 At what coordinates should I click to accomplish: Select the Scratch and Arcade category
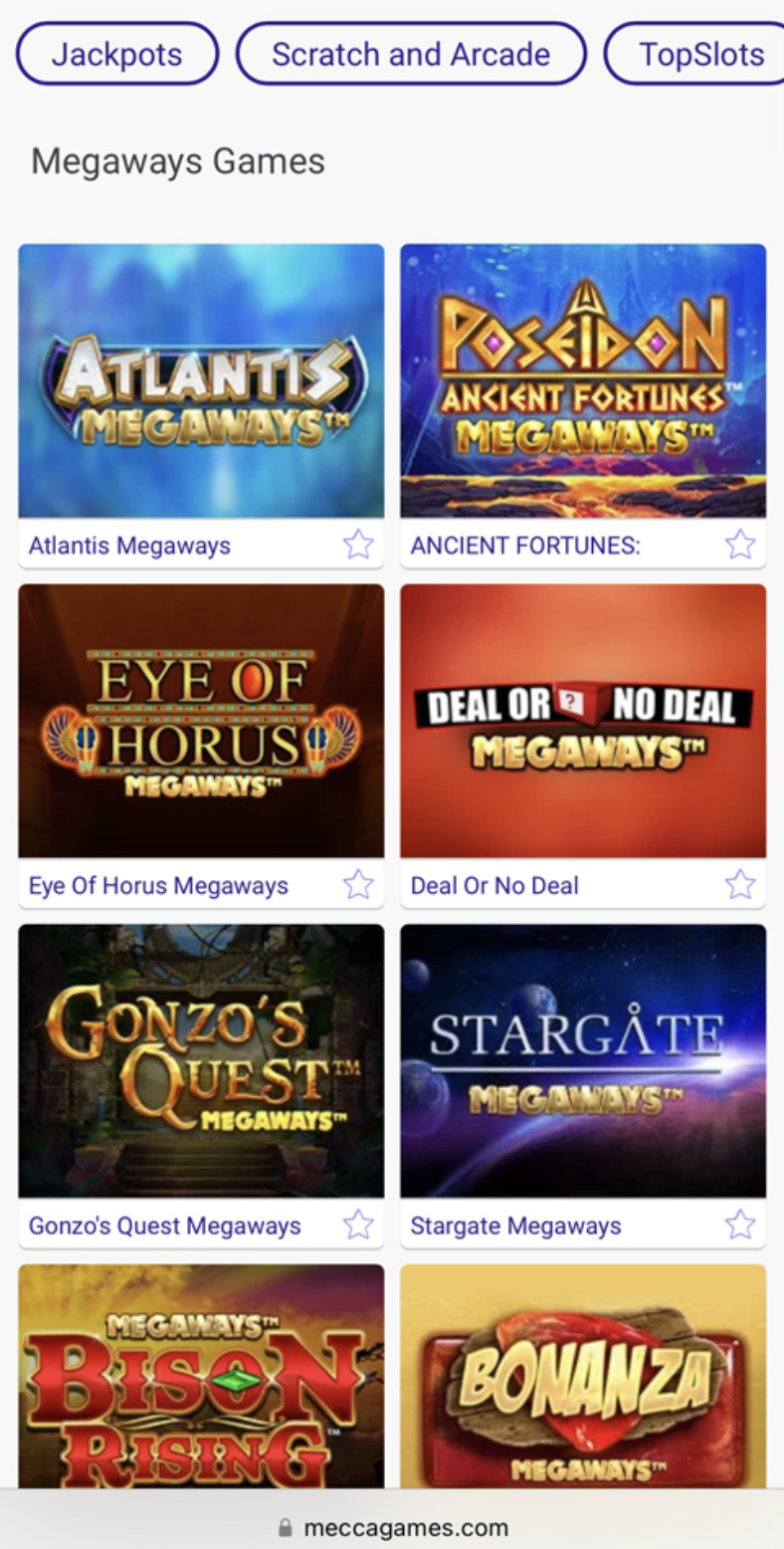[411, 55]
